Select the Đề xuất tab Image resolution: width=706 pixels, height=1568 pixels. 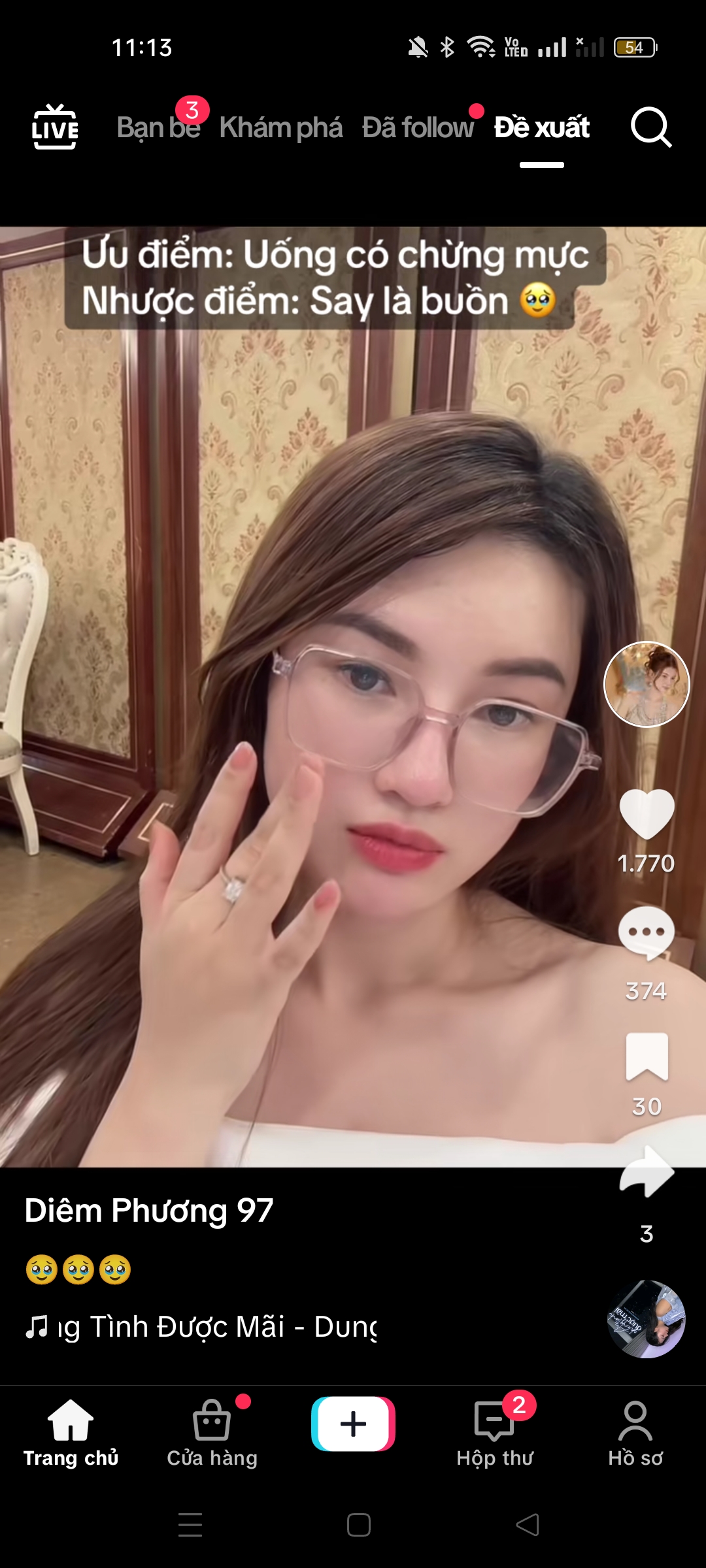(541, 127)
